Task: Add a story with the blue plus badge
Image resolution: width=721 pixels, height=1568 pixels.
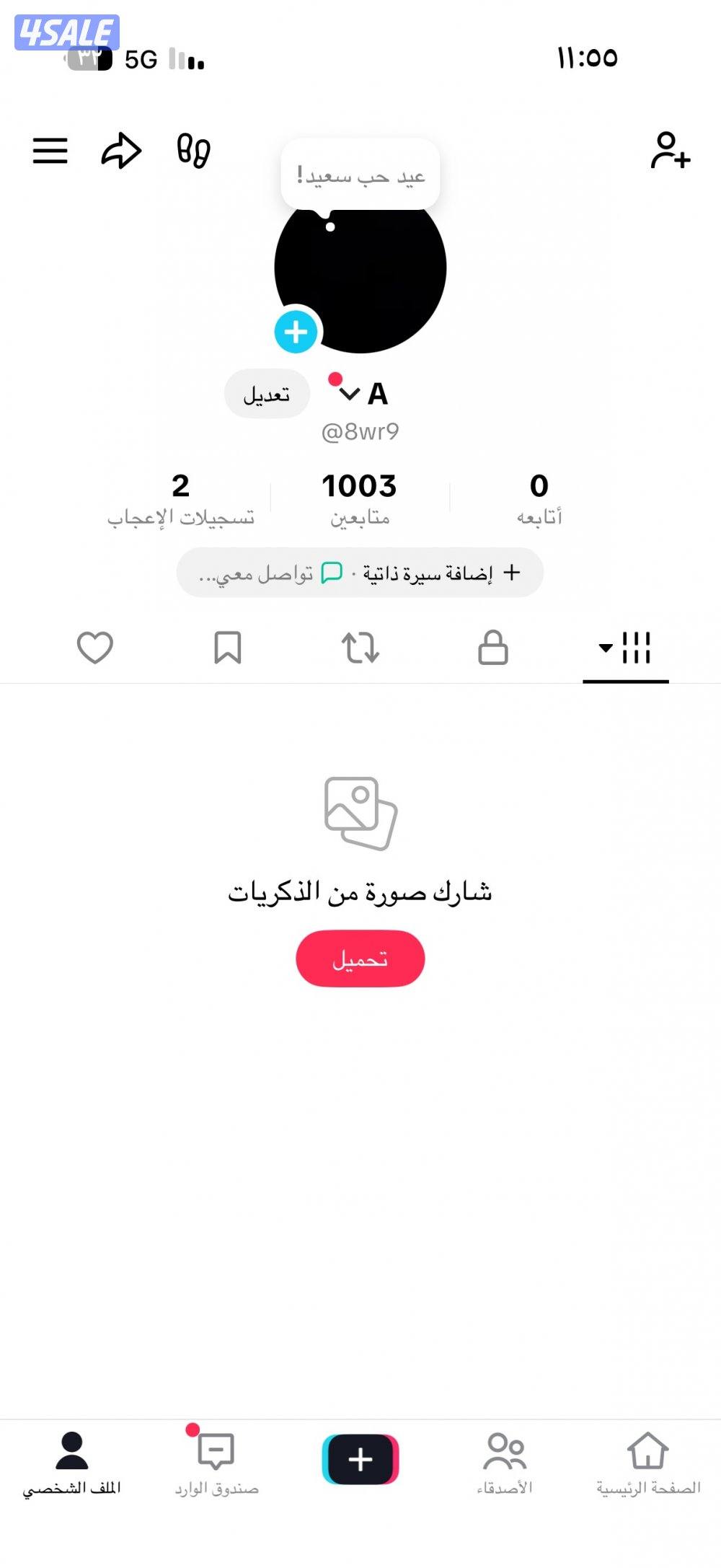Action: coord(294,332)
